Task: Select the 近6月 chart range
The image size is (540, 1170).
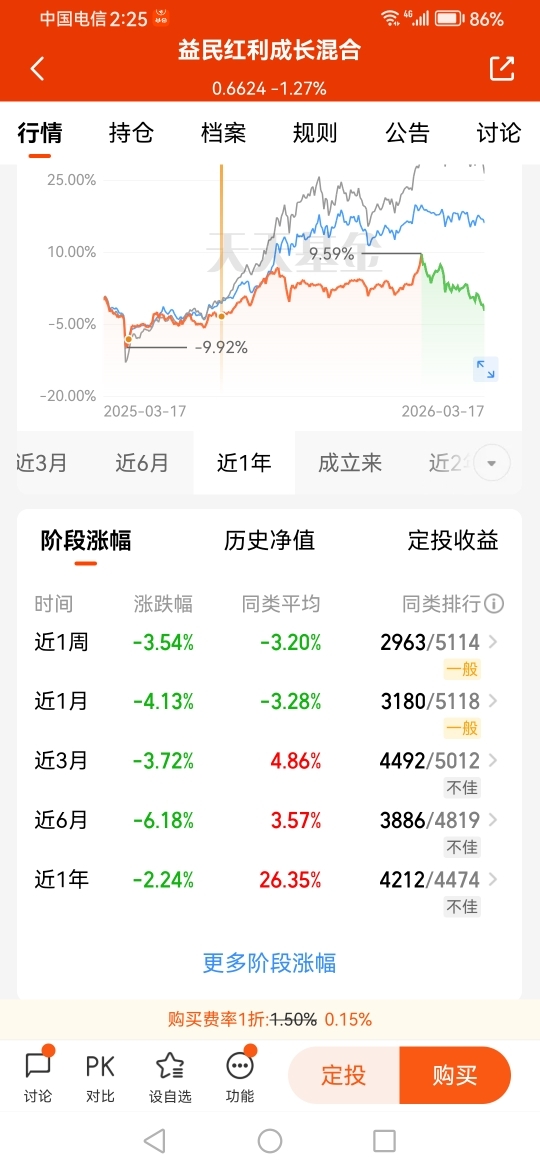Action: click(x=142, y=463)
